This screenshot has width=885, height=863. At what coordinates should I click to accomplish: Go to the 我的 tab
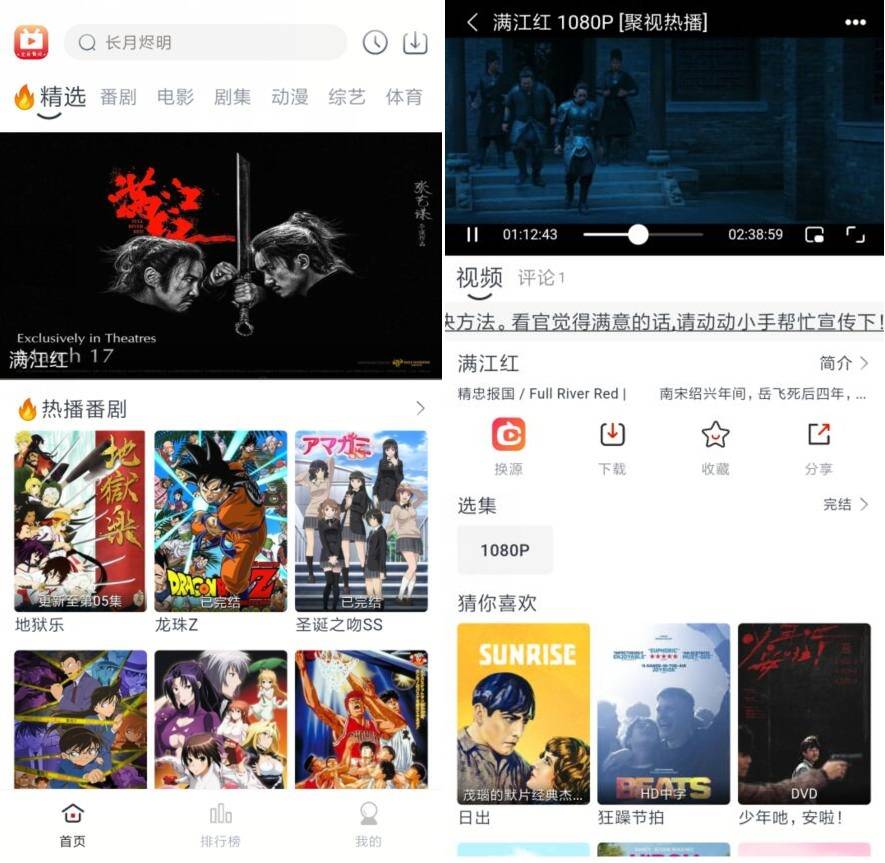pyautogui.click(x=368, y=824)
